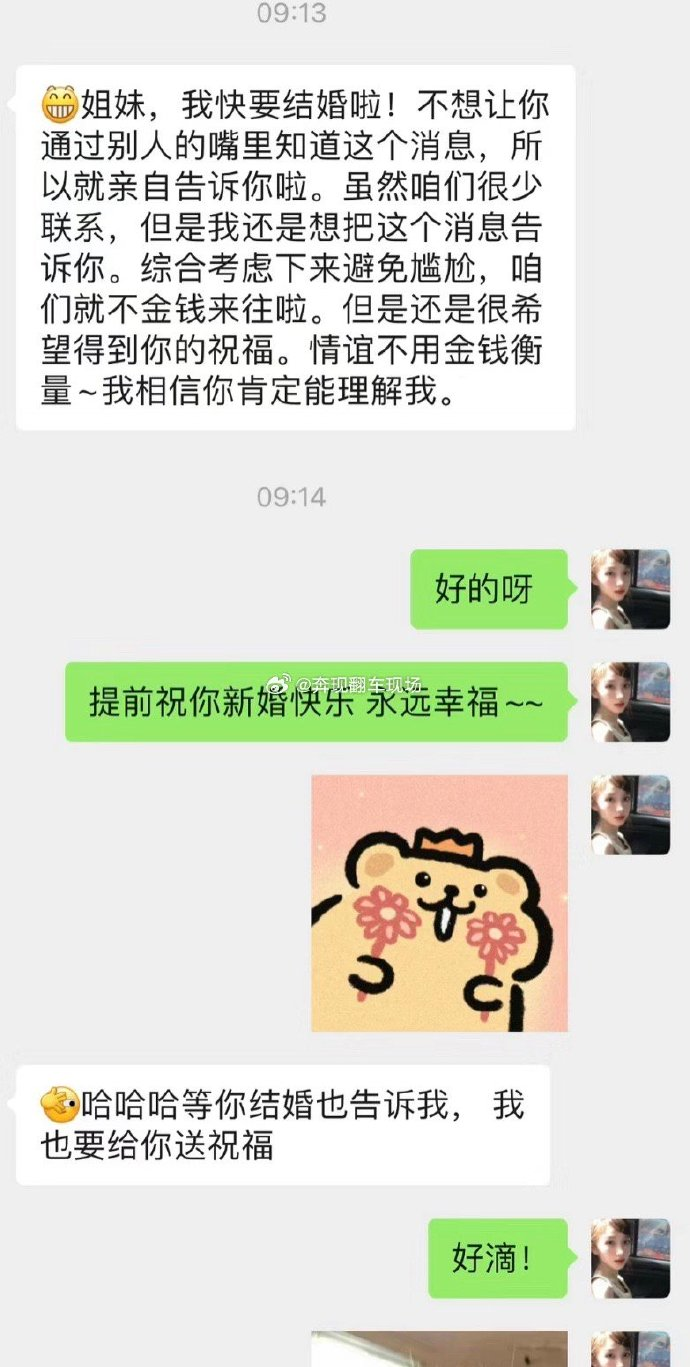The image size is (690, 1367).
Task: View profile via avatar beside the bear sticker
Action: click(630, 815)
